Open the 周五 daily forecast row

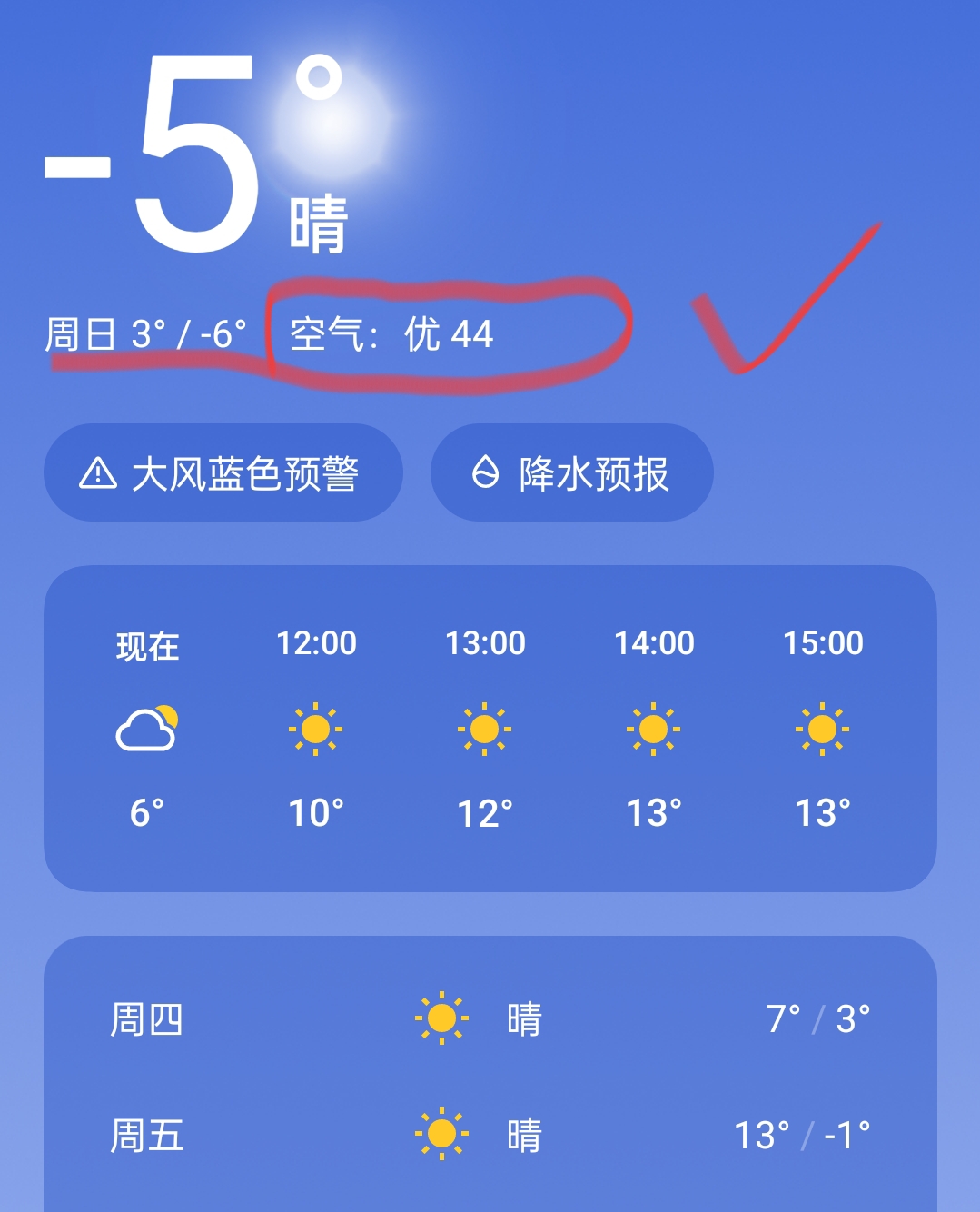pos(490,1136)
